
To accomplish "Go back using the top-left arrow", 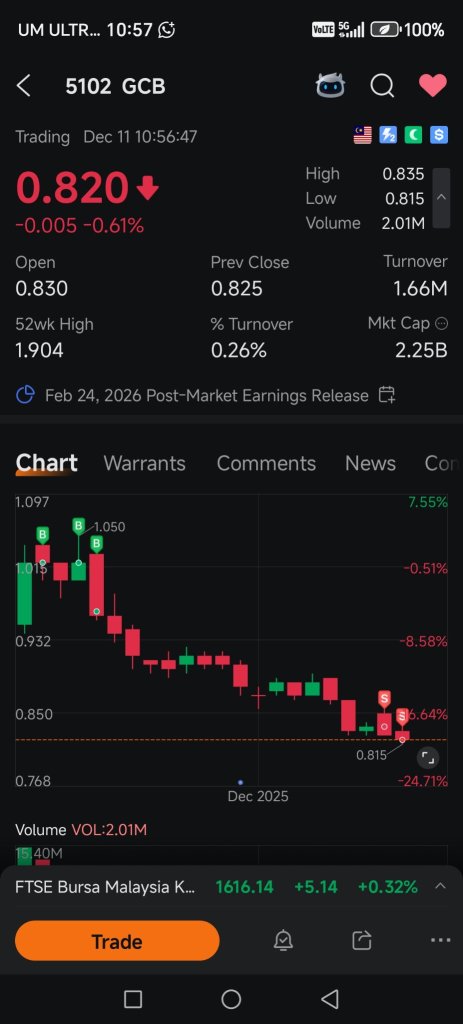I will [x=24, y=86].
